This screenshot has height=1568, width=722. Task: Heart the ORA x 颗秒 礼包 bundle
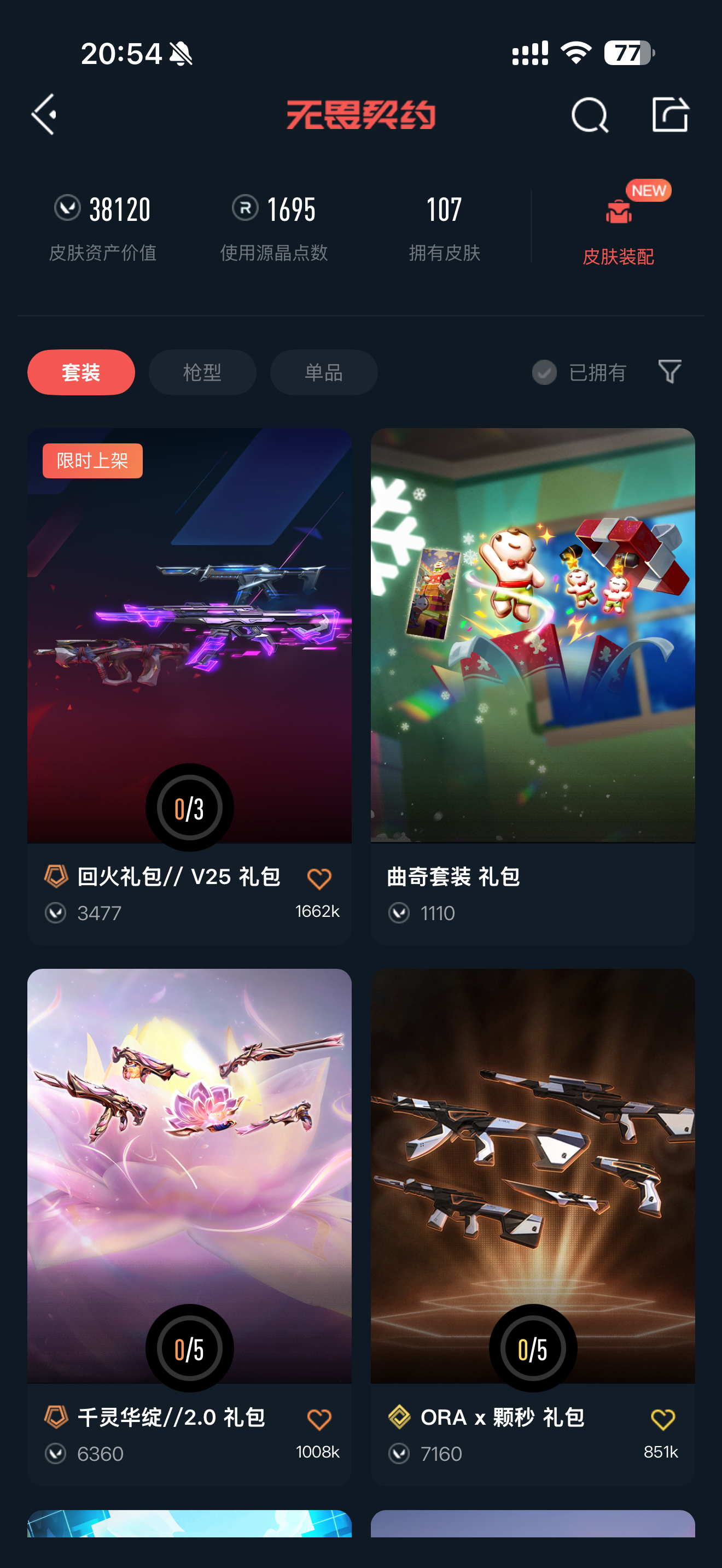point(662,1419)
